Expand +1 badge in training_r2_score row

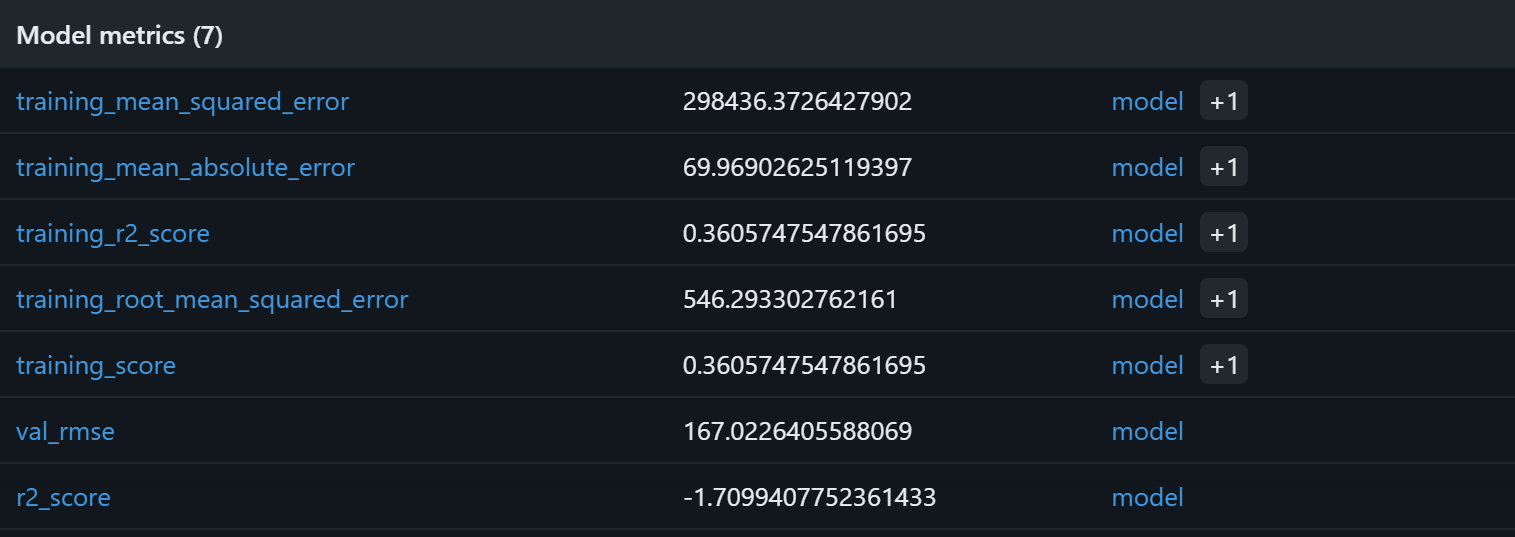click(1224, 233)
